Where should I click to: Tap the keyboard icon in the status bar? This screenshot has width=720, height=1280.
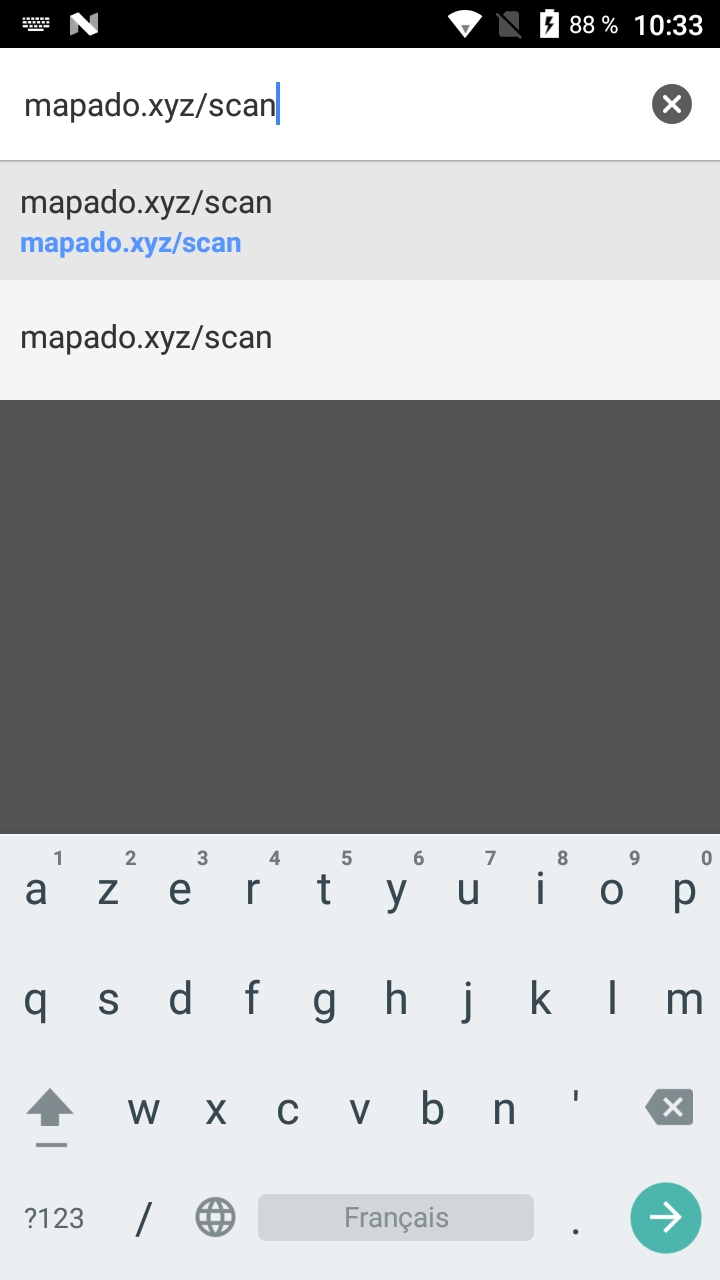tap(36, 22)
